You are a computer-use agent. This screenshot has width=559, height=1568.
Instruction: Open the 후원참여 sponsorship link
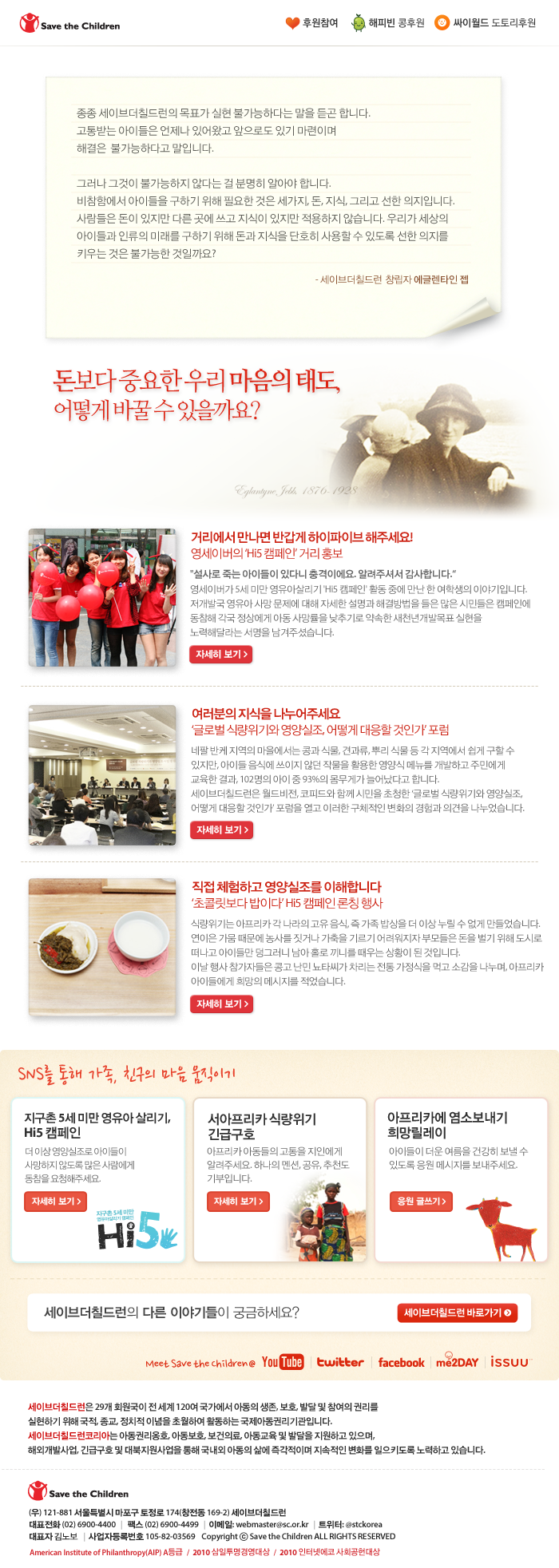point(312,23)
